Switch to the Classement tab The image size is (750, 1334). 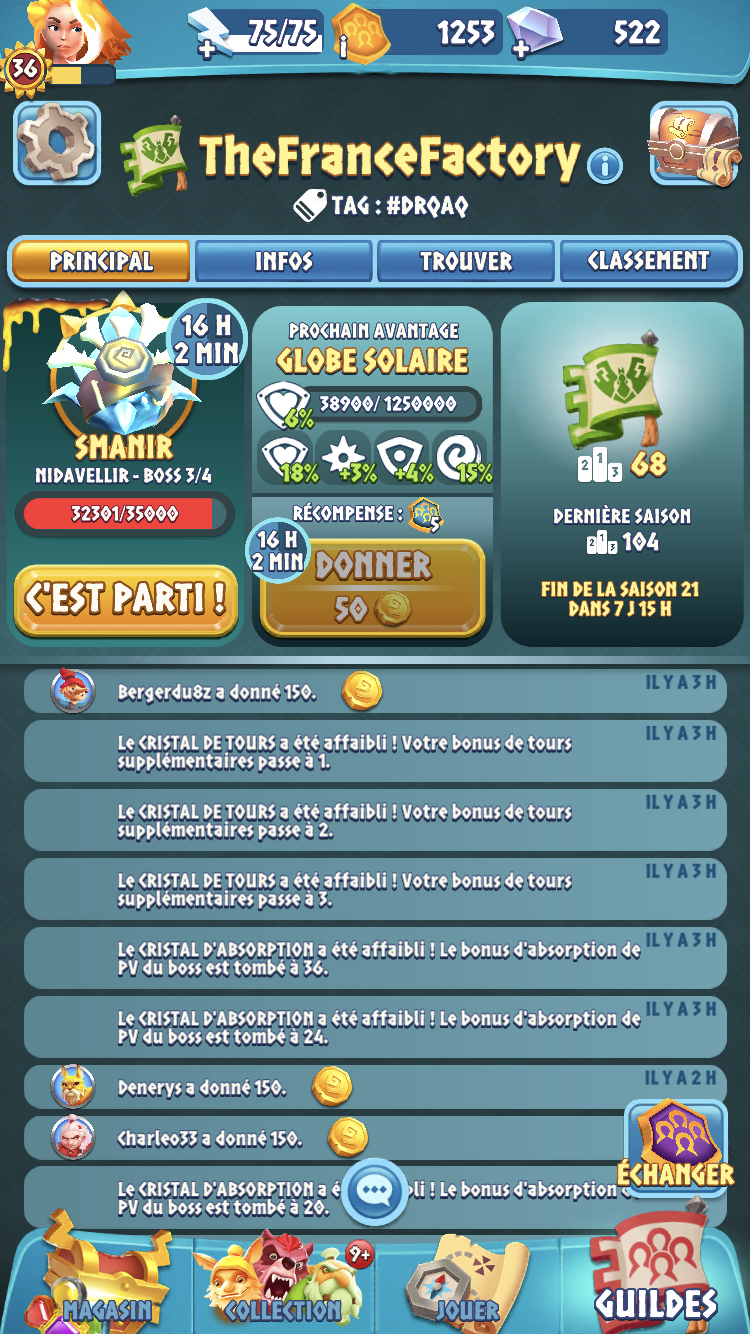(649, 262)
